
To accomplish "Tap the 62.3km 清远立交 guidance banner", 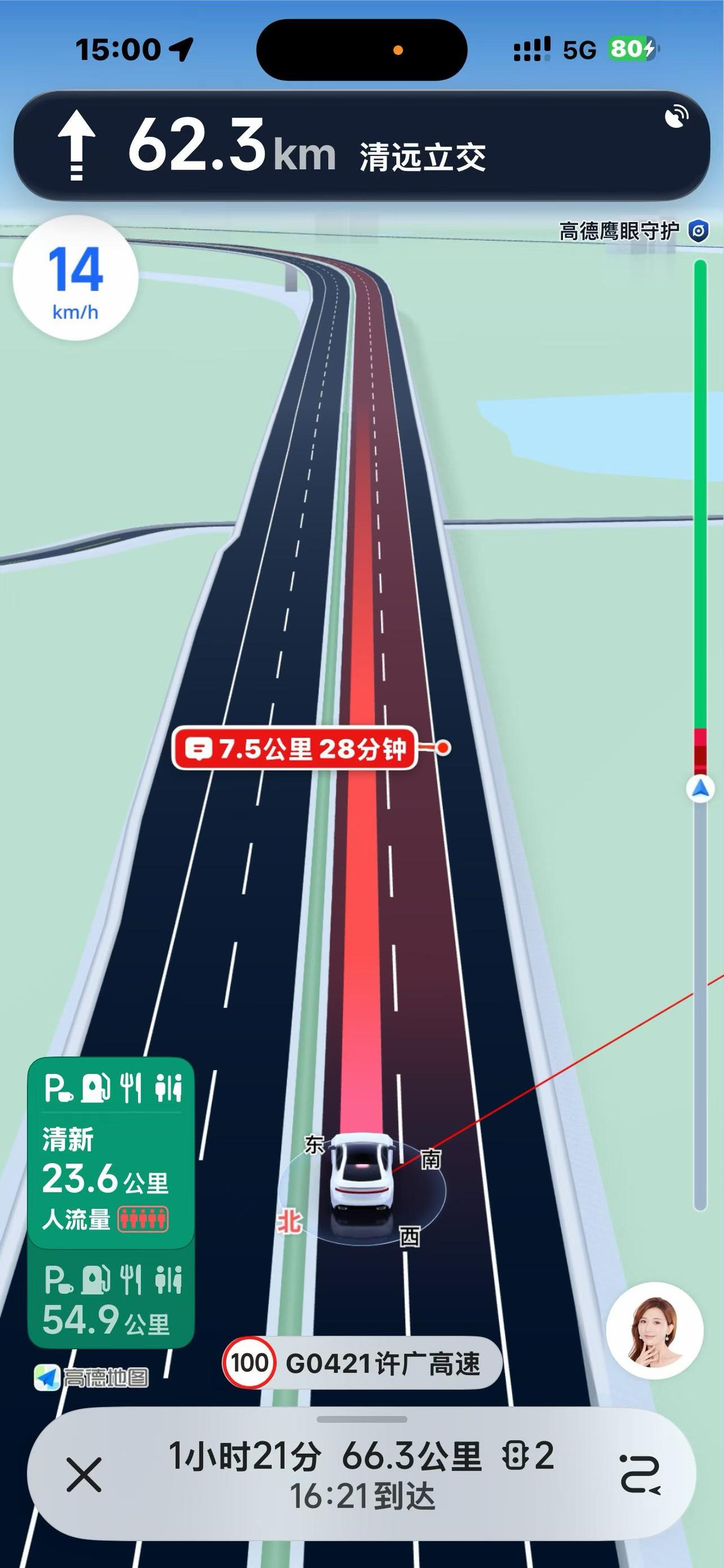I will click(x=361, y=146).
